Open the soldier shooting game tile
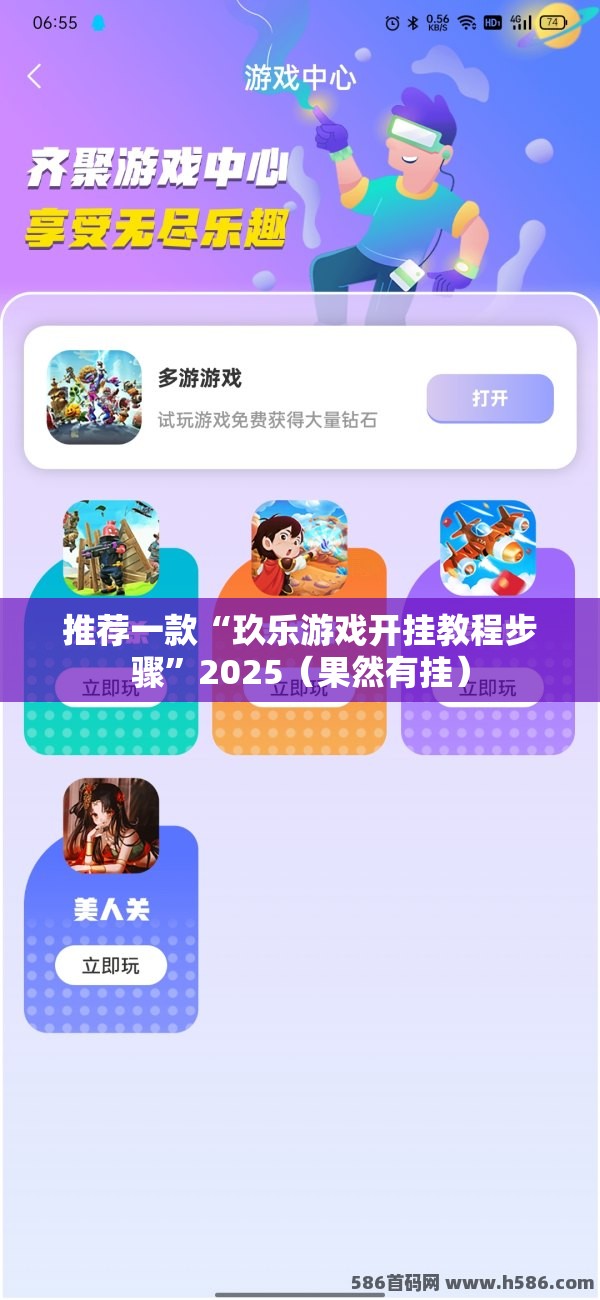This screenshot has width=600, height=1300. (x=111, y=548)
